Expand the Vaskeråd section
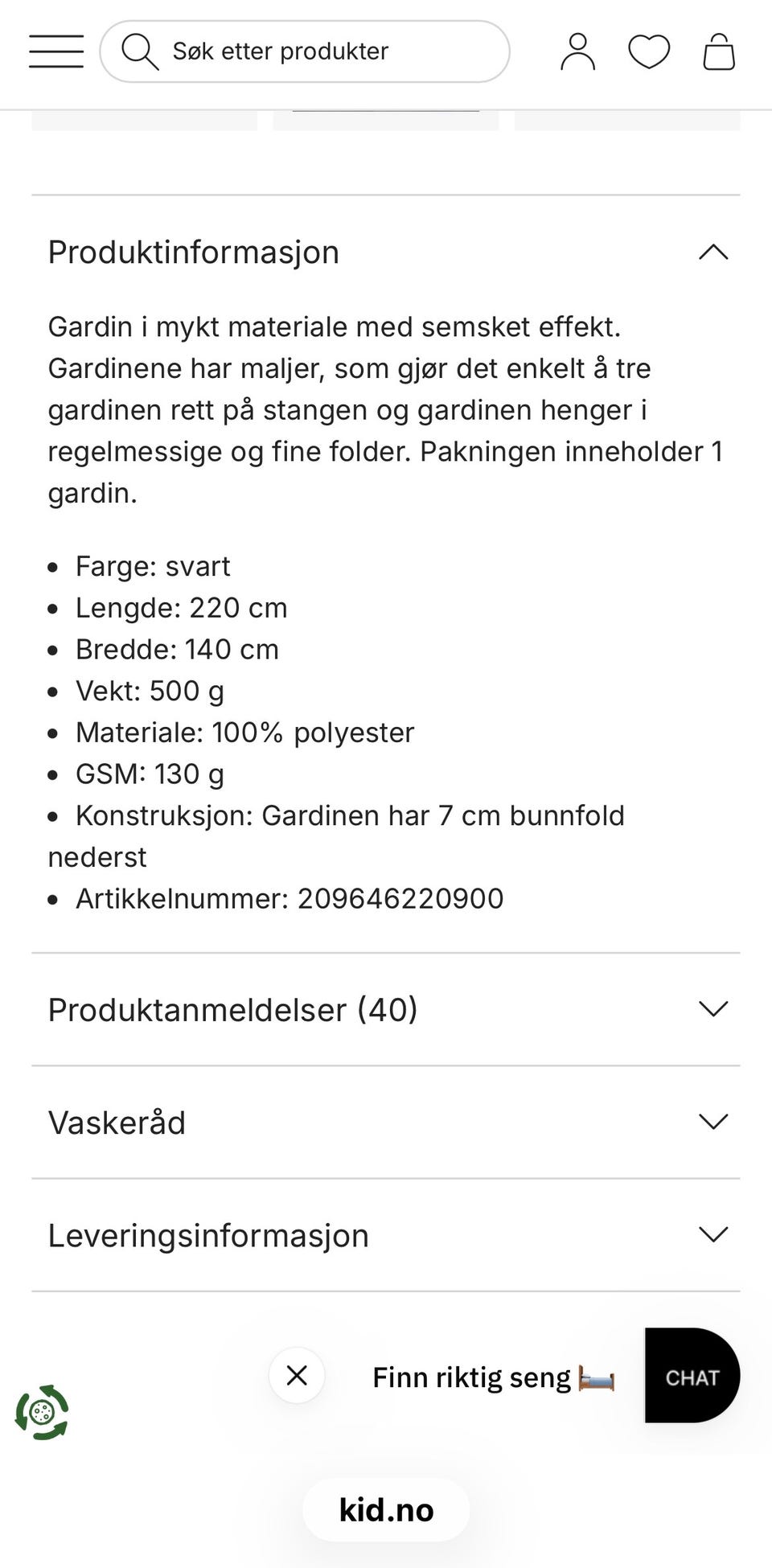The image size is (772, 1568). (x=711, y=1121)
